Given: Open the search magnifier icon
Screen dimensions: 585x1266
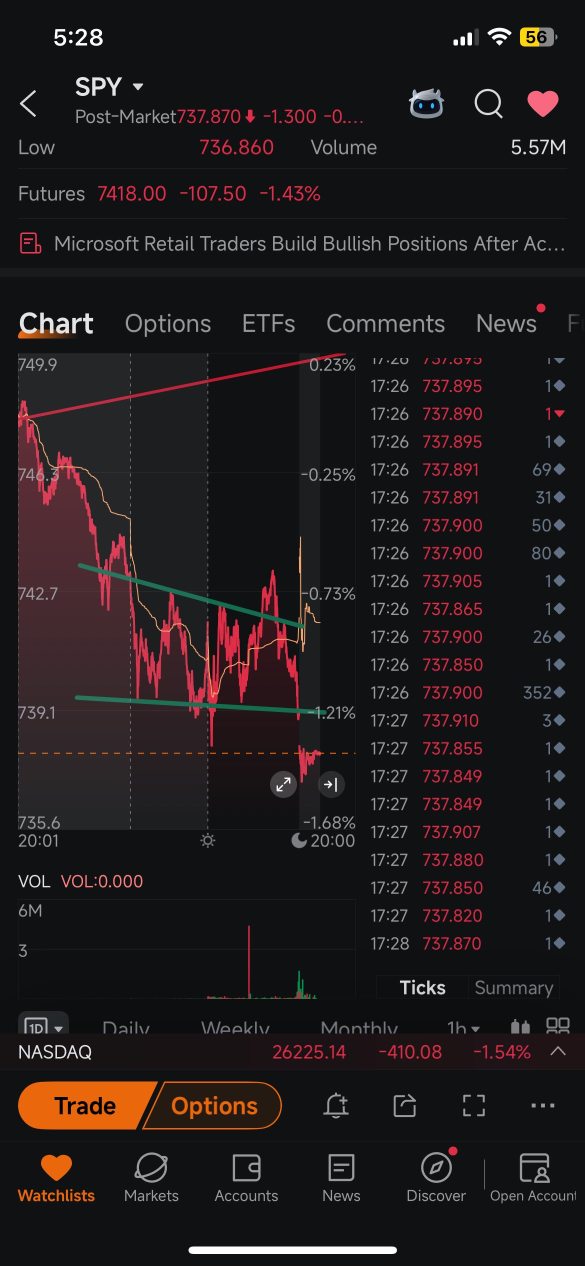Looking at the screenshot, I should [488, 103].
